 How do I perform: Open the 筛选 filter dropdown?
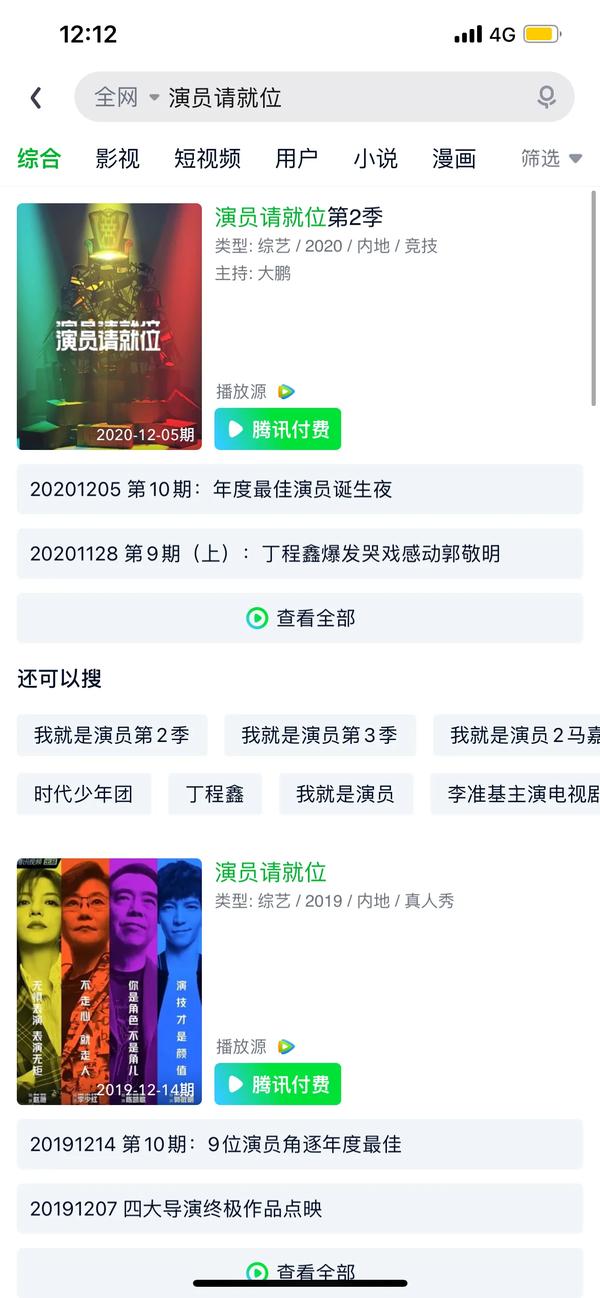tap(551, 158)
